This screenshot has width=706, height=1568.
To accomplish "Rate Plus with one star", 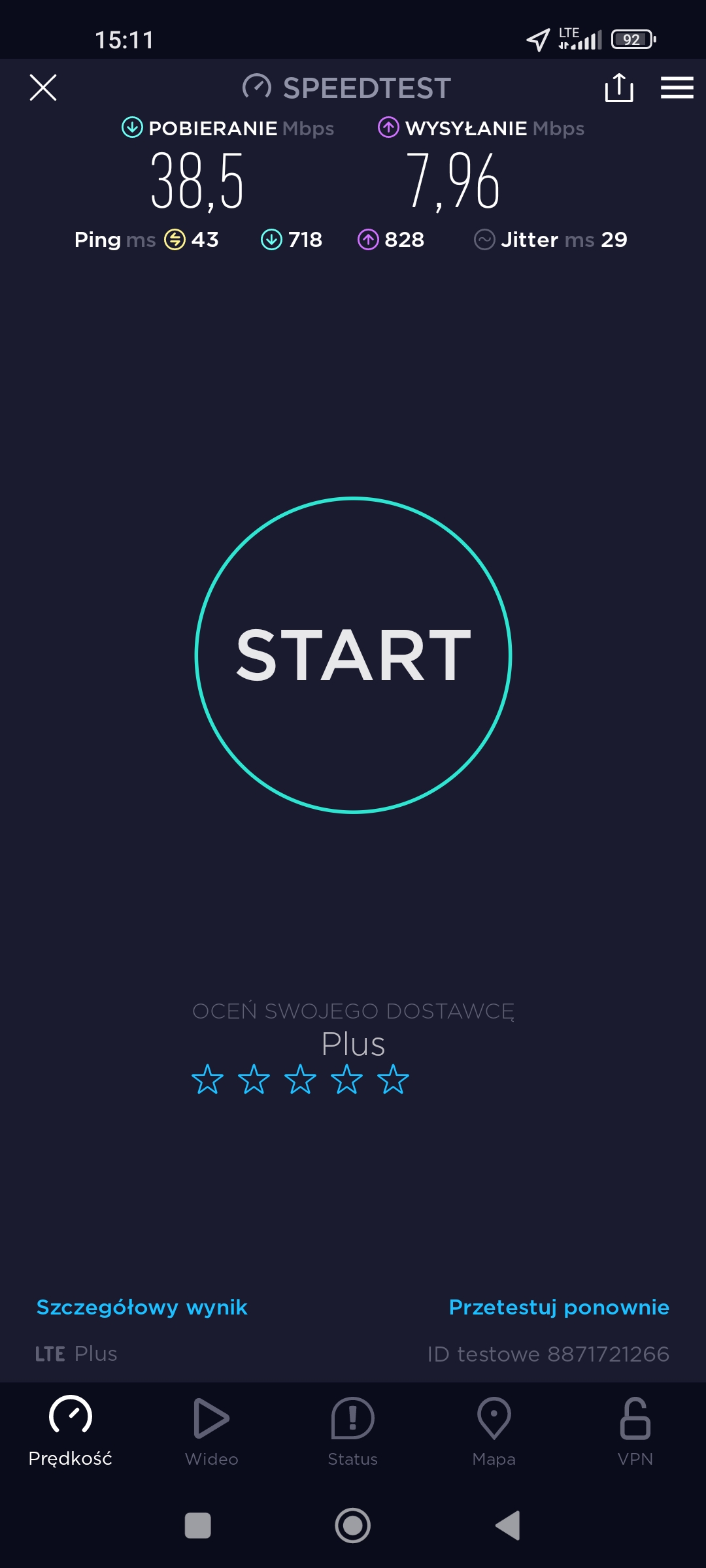I will [207, 1079].
